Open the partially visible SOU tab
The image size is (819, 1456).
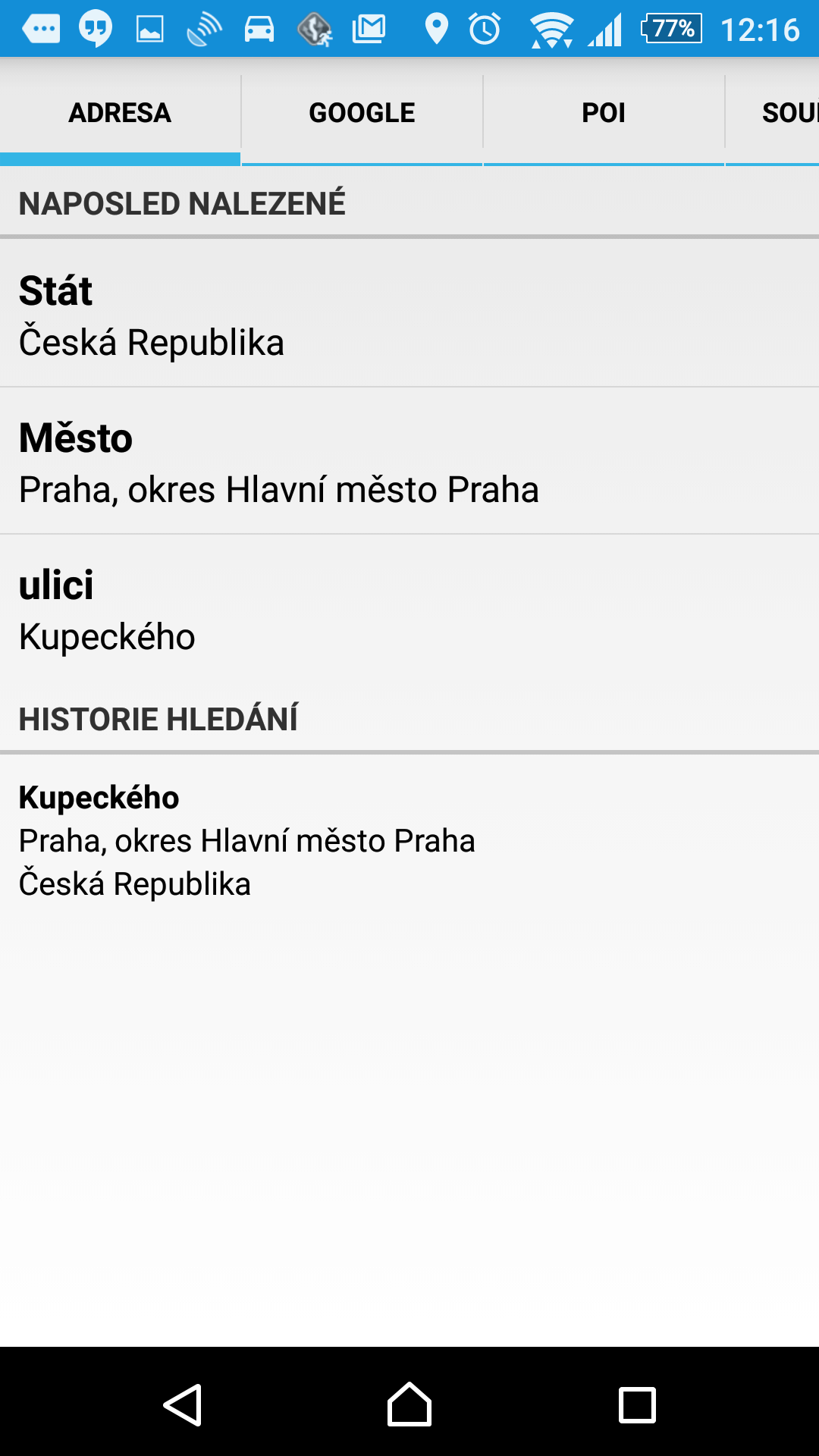click(773, 112)
